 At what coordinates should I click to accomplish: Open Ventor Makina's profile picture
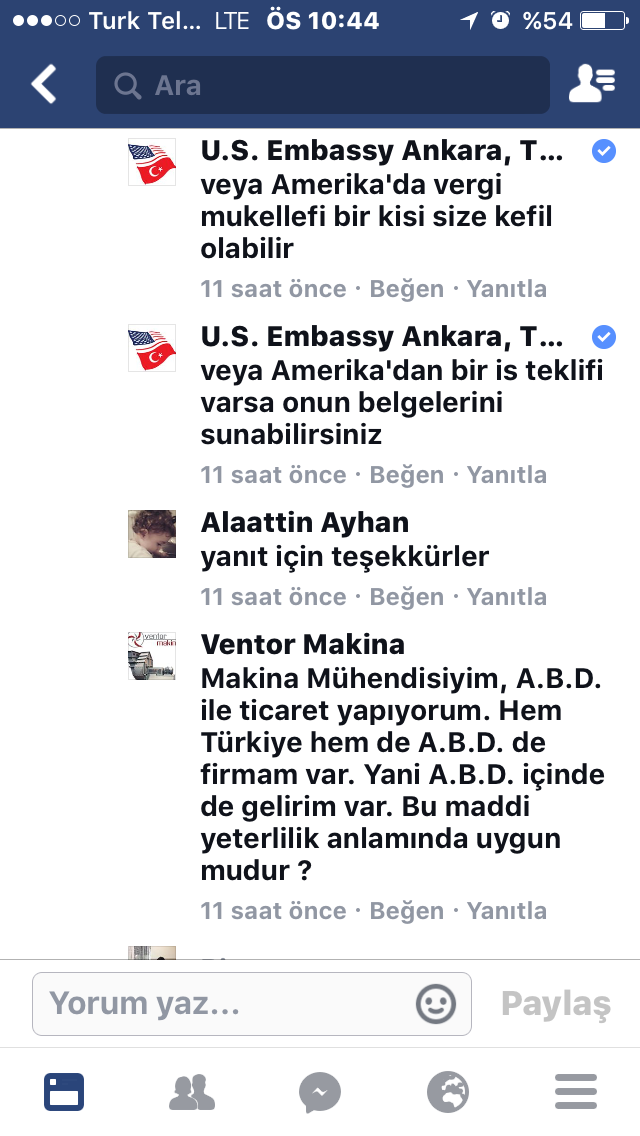pos(152,656)
